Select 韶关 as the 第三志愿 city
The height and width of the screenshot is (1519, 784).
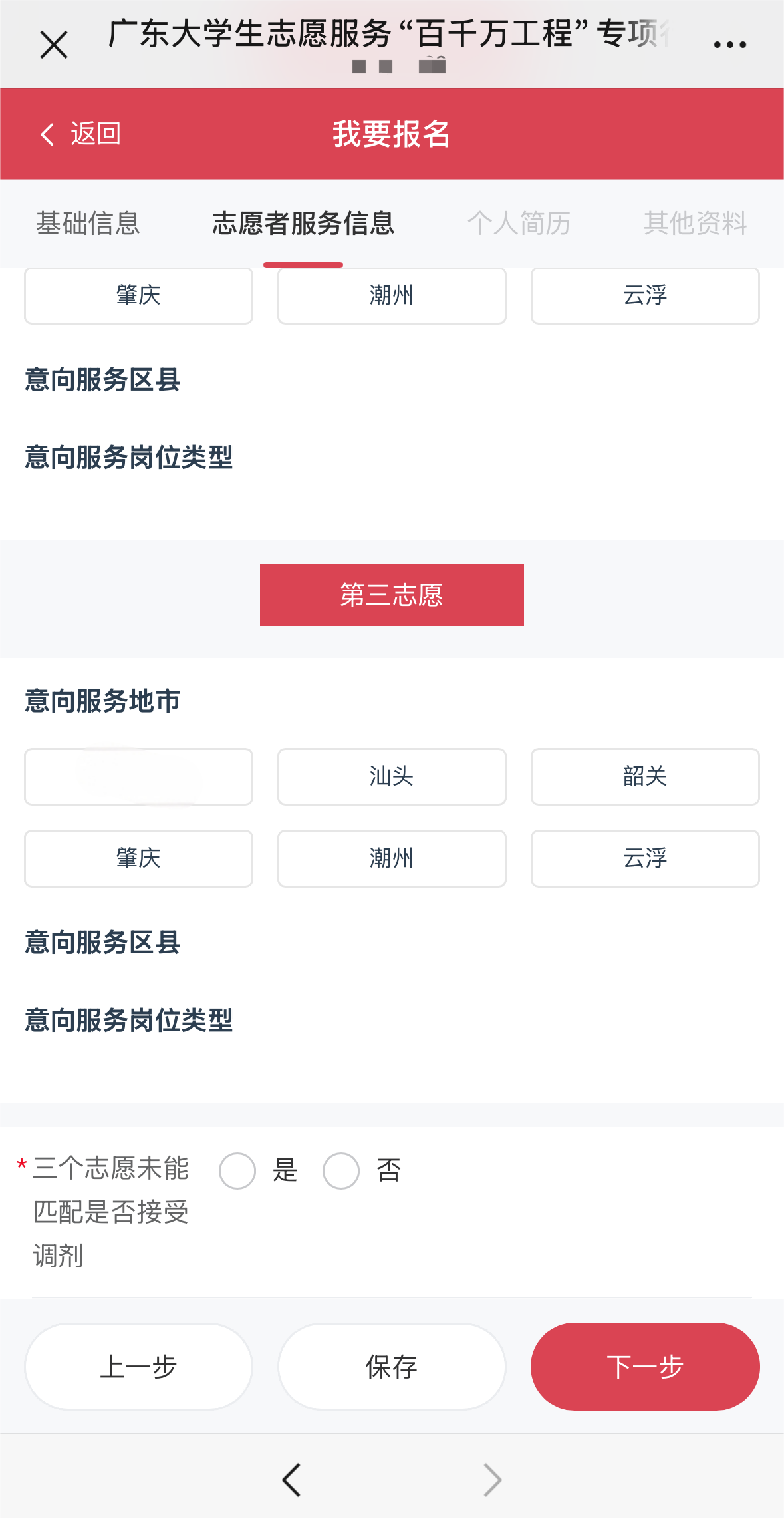645,776
